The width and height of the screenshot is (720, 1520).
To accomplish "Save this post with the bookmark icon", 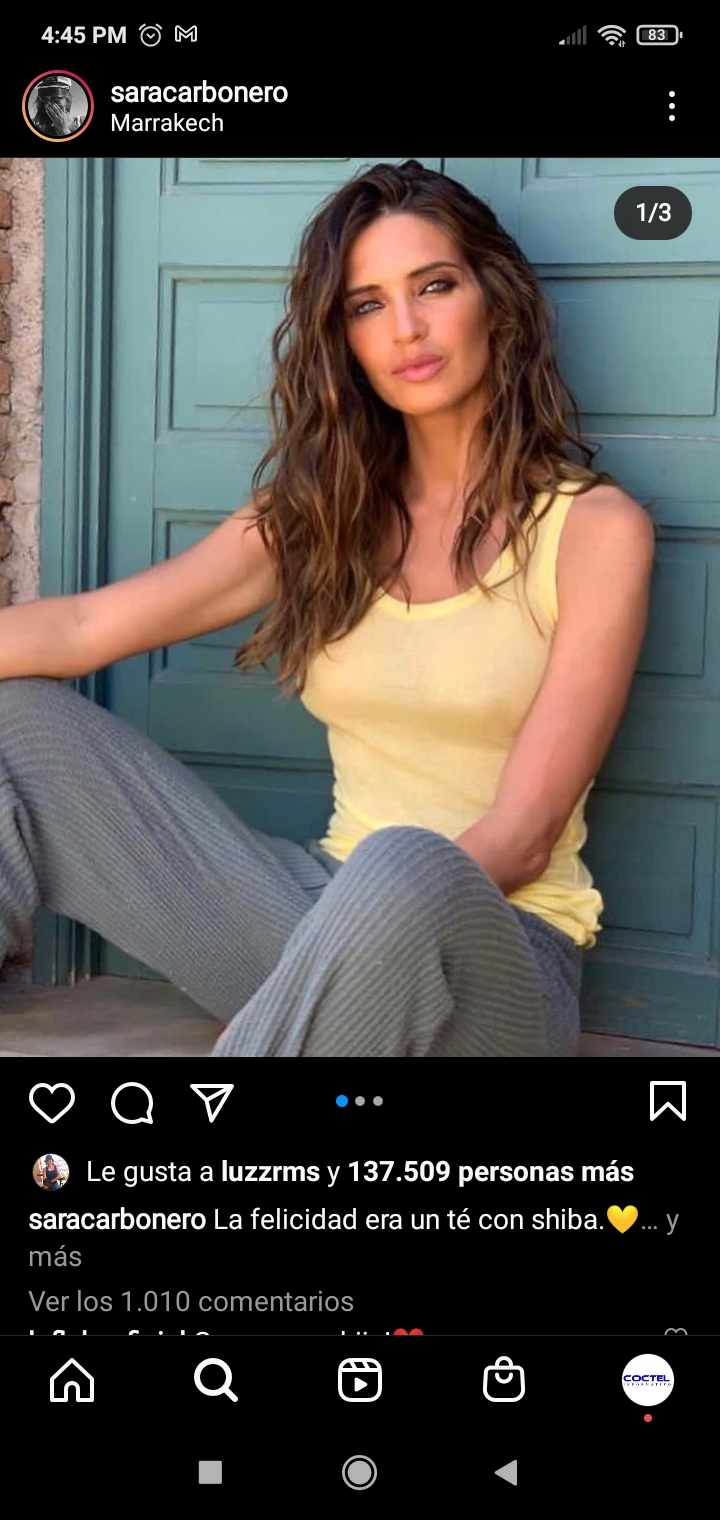I will 668,1102.
